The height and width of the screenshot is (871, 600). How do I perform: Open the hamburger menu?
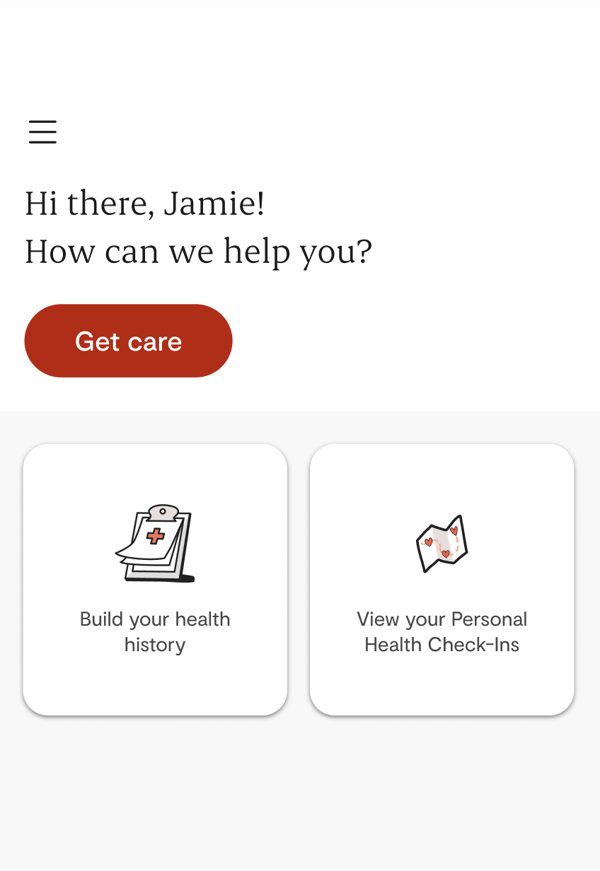click(x=42, y=132)
